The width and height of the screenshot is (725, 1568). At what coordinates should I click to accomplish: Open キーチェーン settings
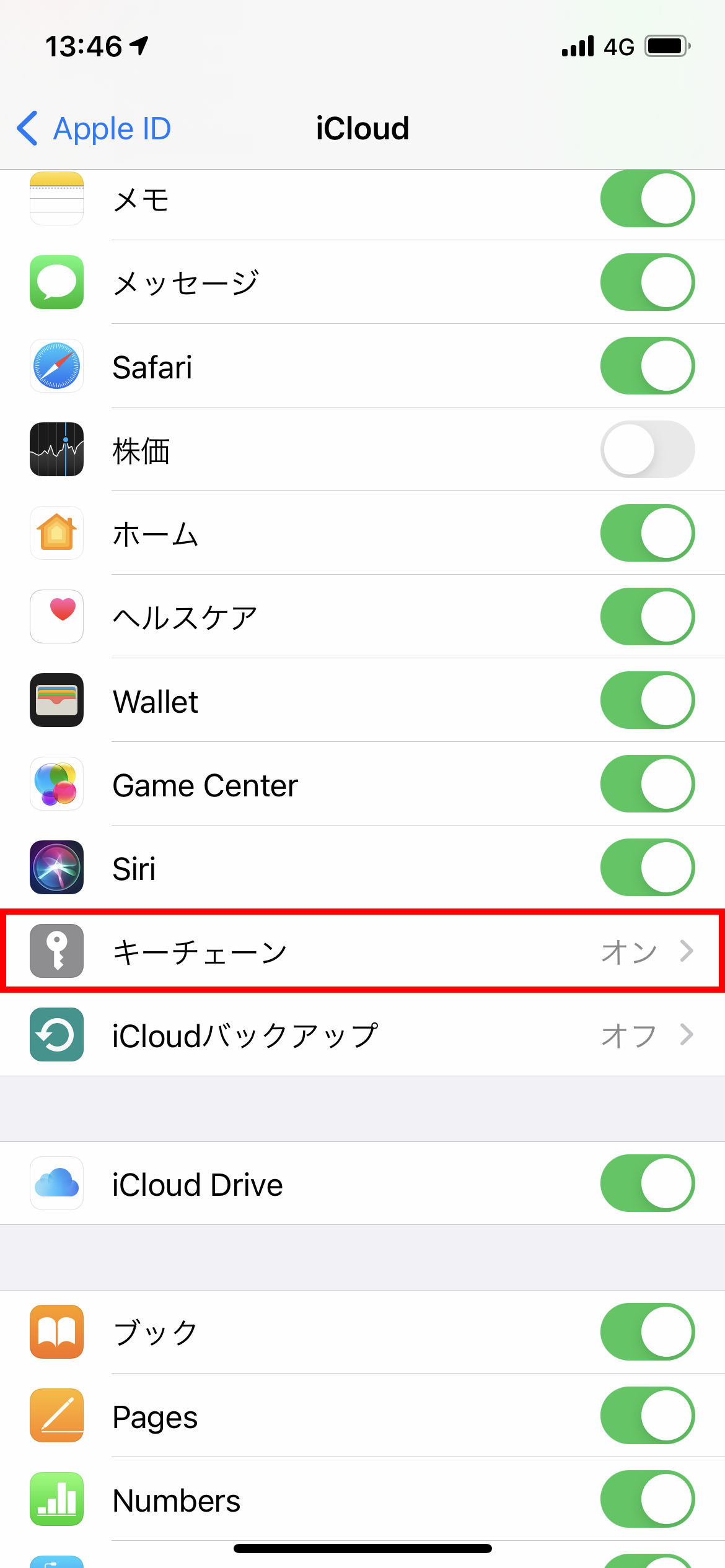click(x=362, y=951)
